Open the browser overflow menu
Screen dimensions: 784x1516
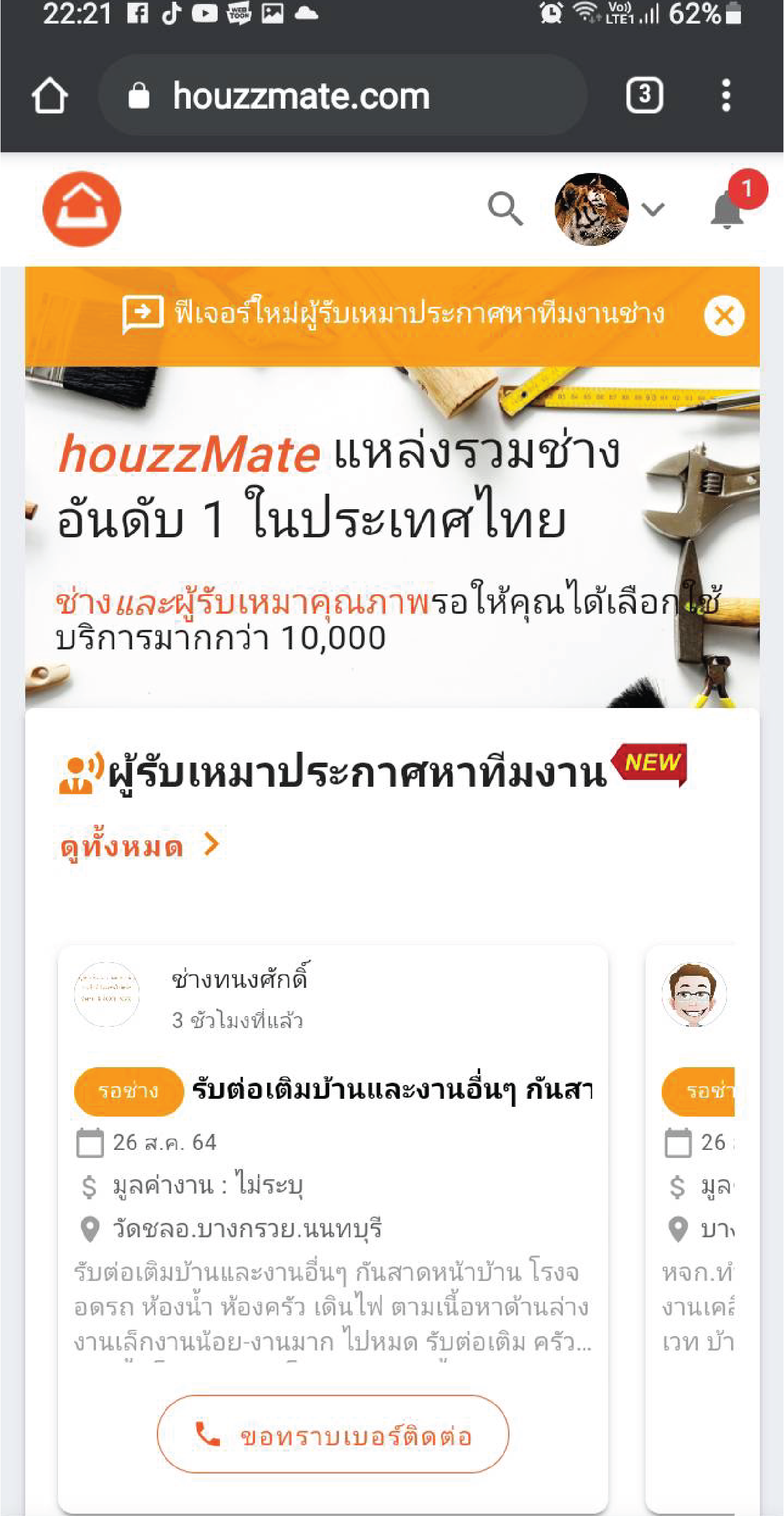click(x=726, y=95)
